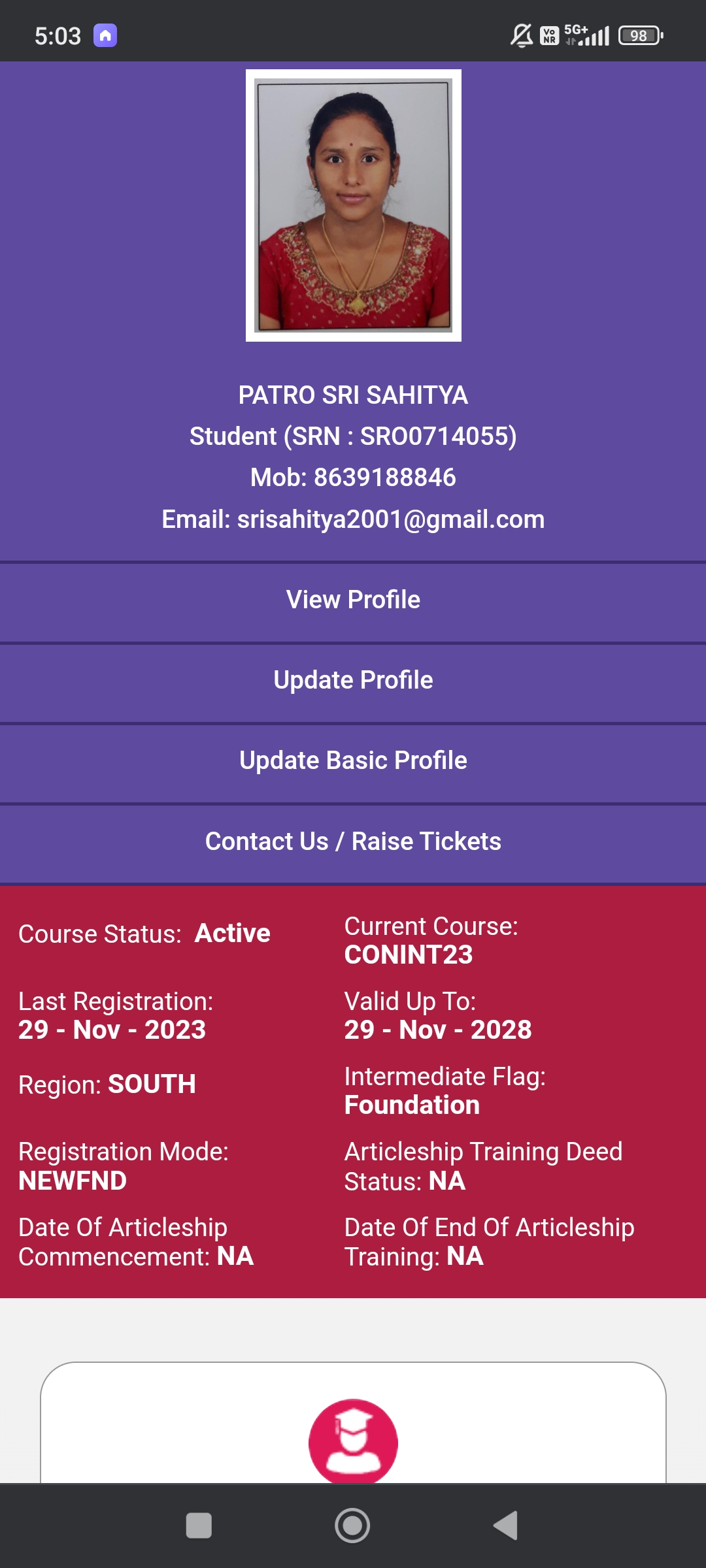Open View Profile
Image resolution: width=706 pixels, height=1568 pixels.
[x=353, y=600]
